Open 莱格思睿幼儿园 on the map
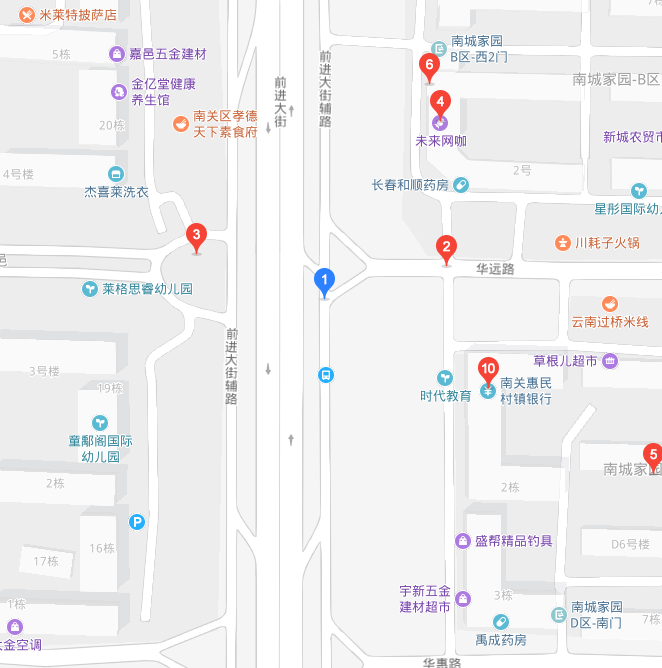 [91, 289]
